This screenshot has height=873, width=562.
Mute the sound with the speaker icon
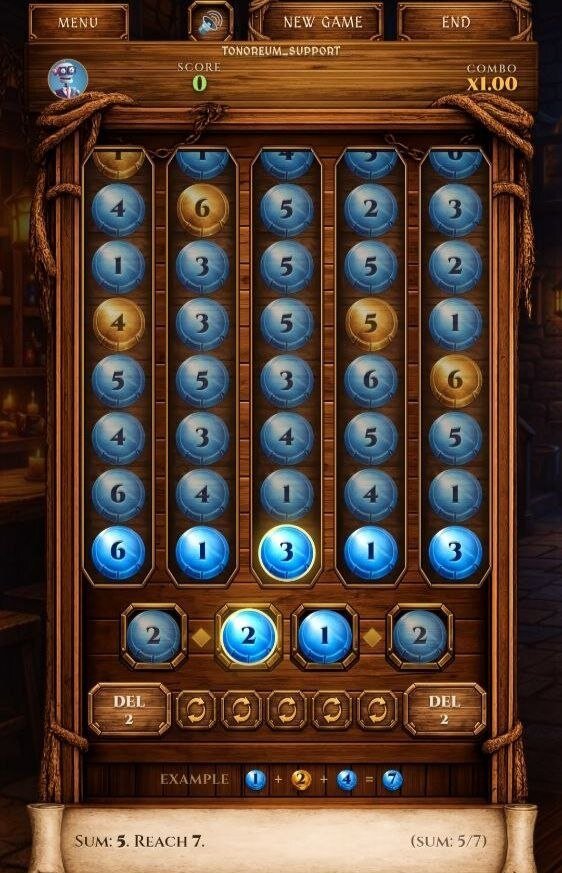[211, 22]
